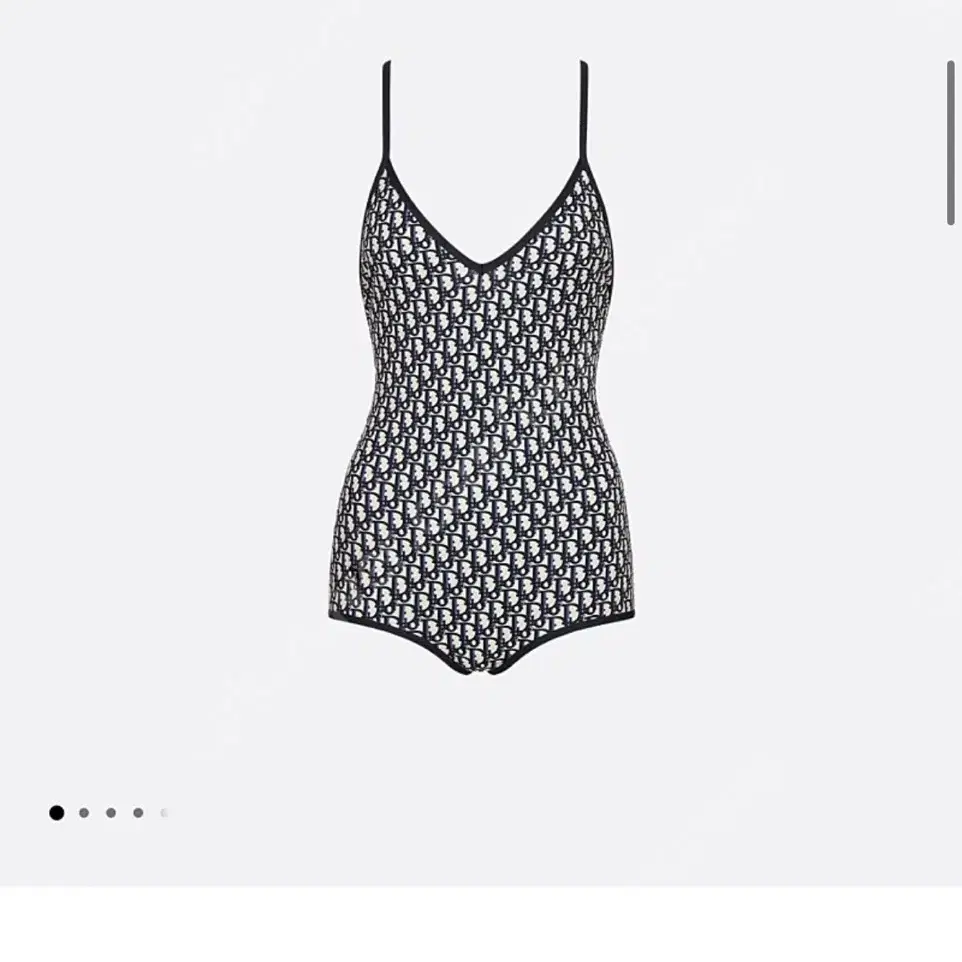Open the swimsuit product image full view
This screenshot has height=962, width=962.
coord(481,368)
